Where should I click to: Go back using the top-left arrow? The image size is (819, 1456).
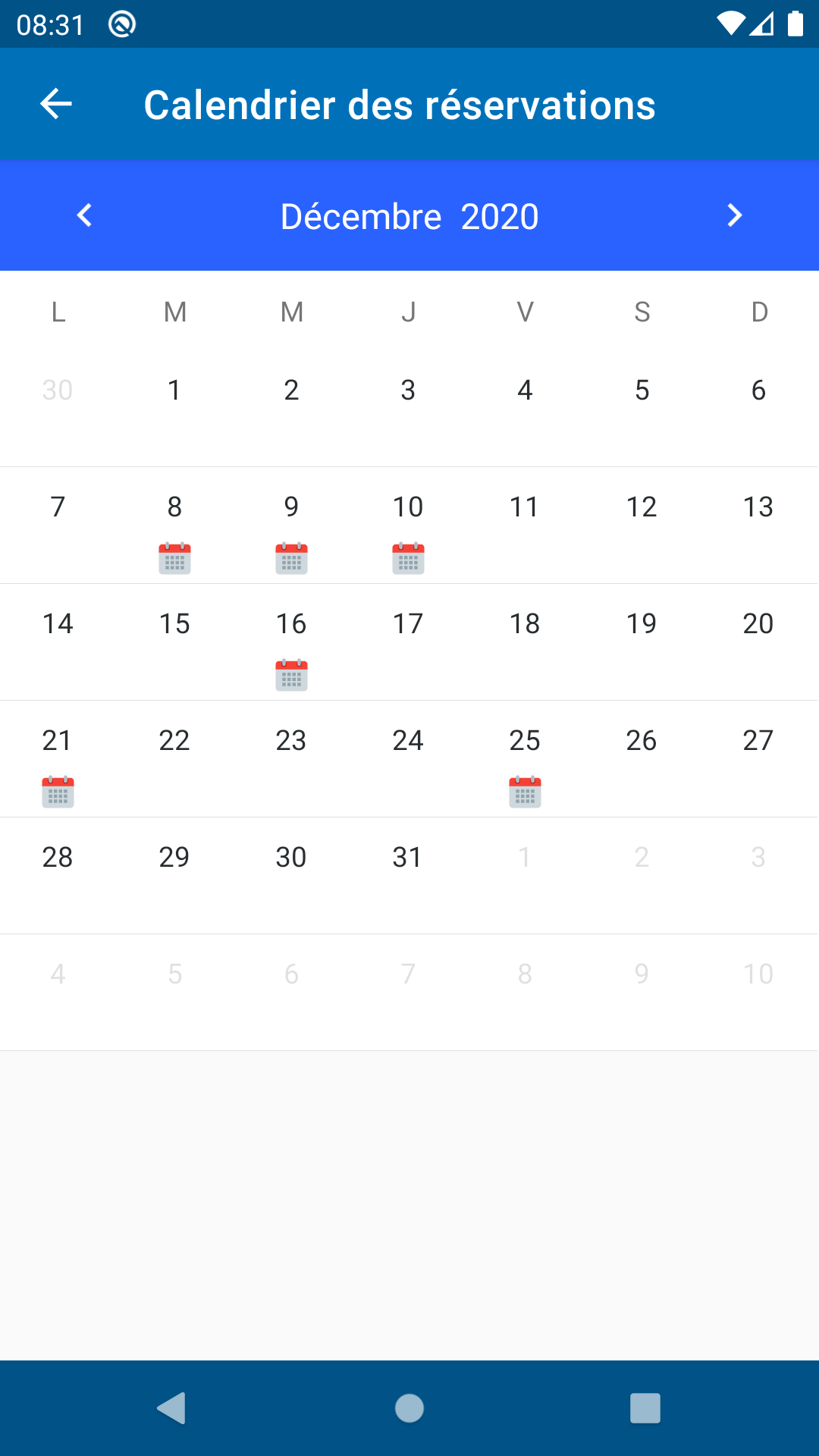[x=56, y=104]
